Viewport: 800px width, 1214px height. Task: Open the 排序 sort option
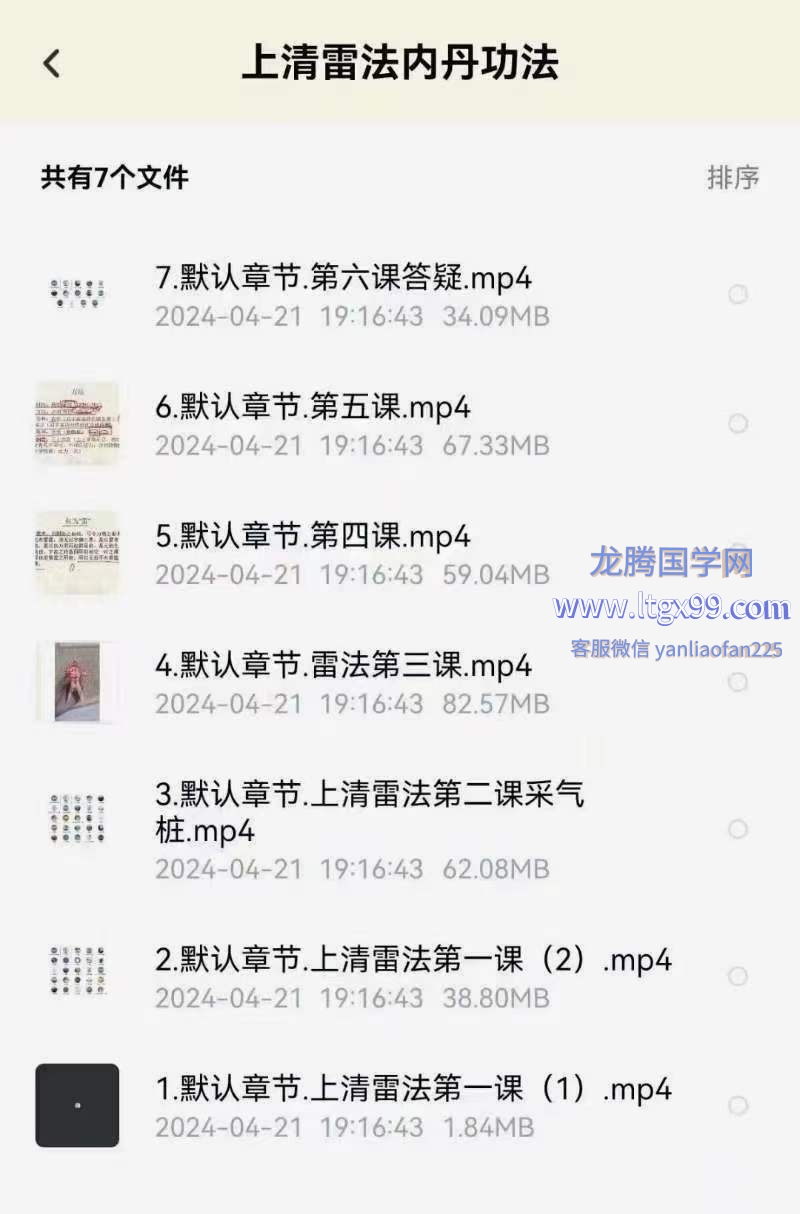click(733, 178)
